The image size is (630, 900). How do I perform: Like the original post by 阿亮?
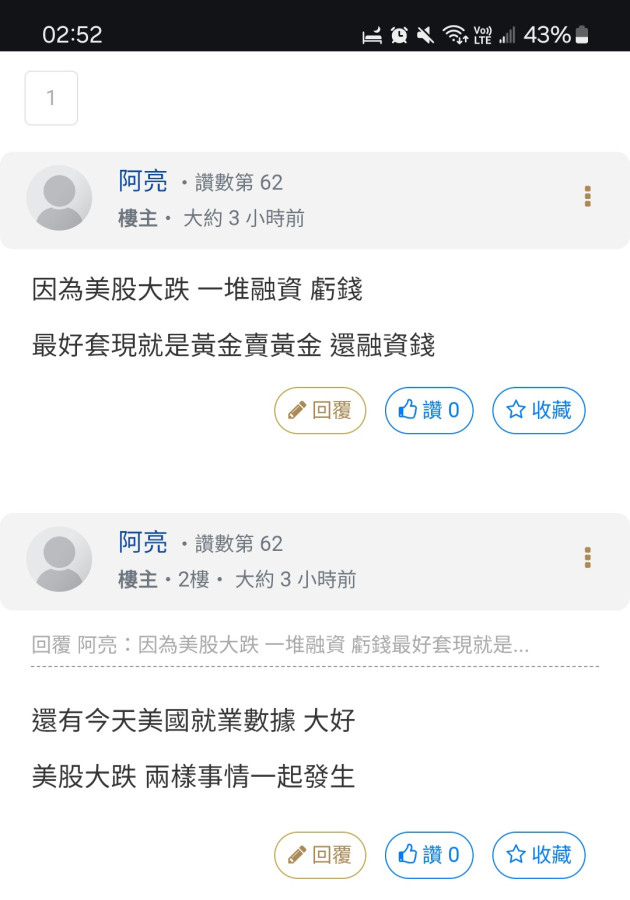[x=429, y=410]
